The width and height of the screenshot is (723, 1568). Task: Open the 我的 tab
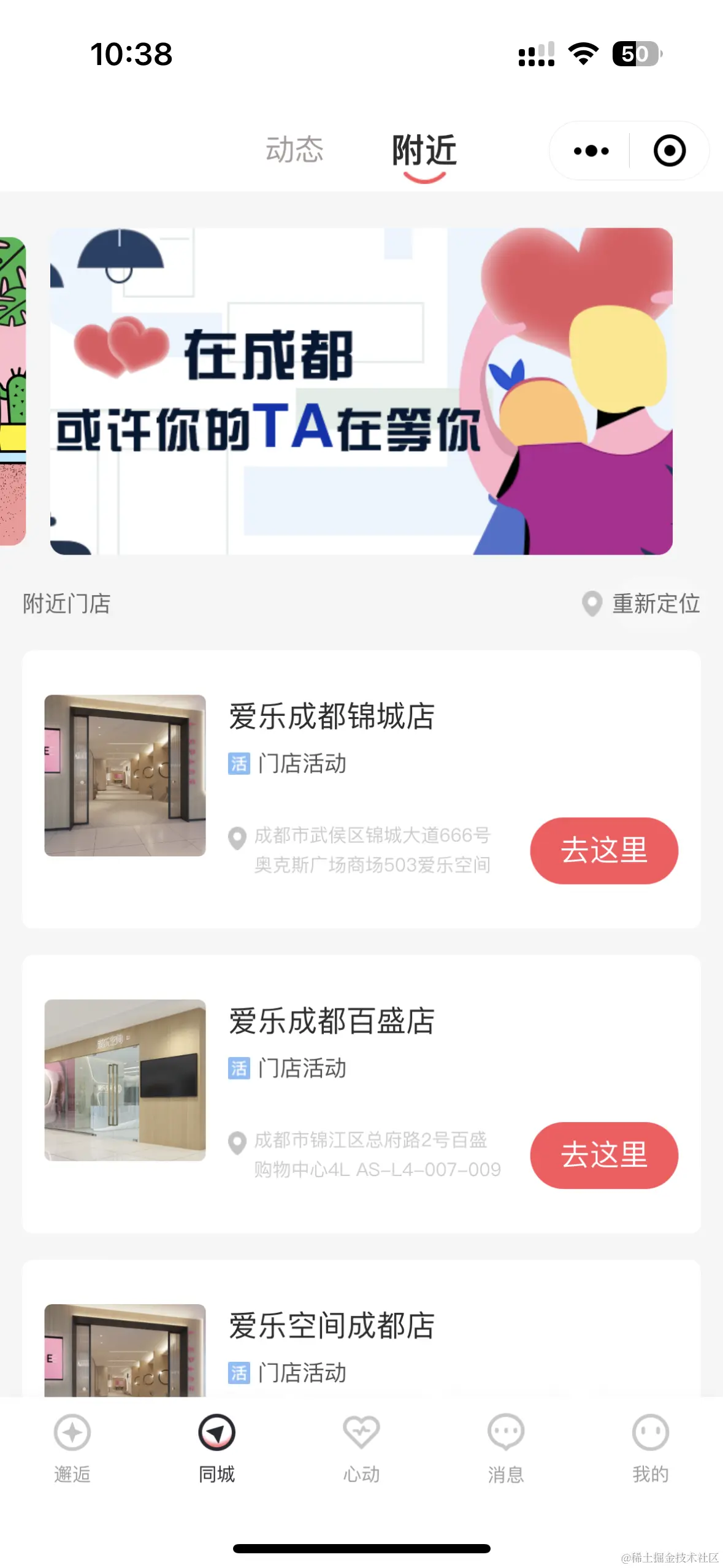point(650,1448)
